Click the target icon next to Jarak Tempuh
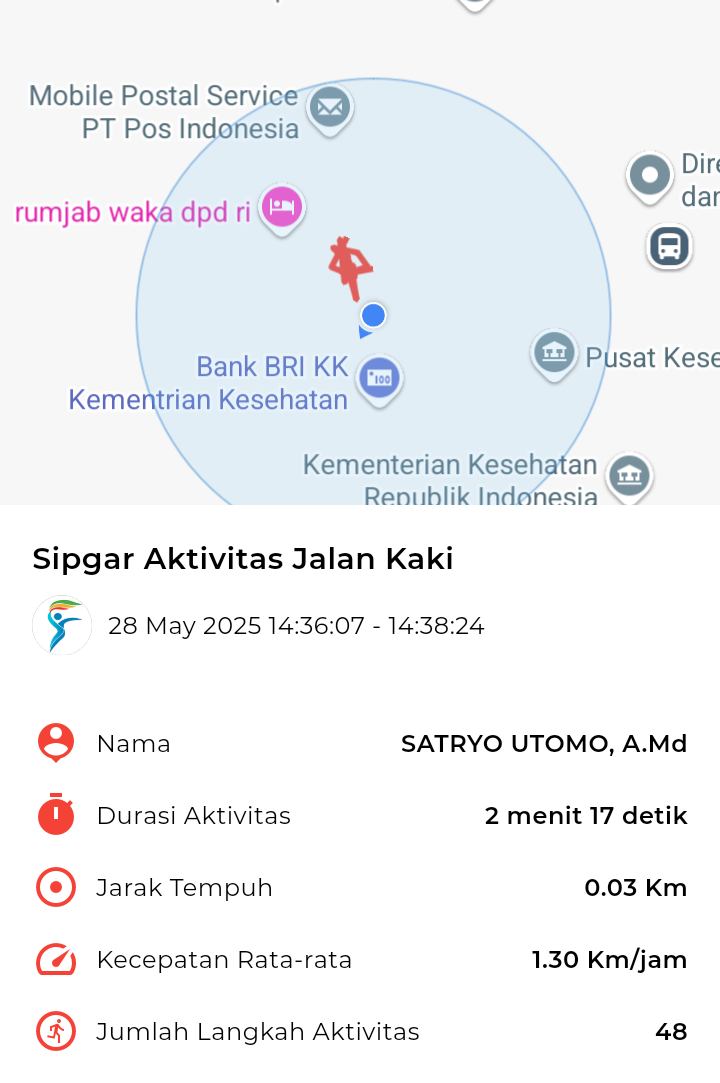The width and height of the screenshot is (720, 1083). tap(55, 887)
